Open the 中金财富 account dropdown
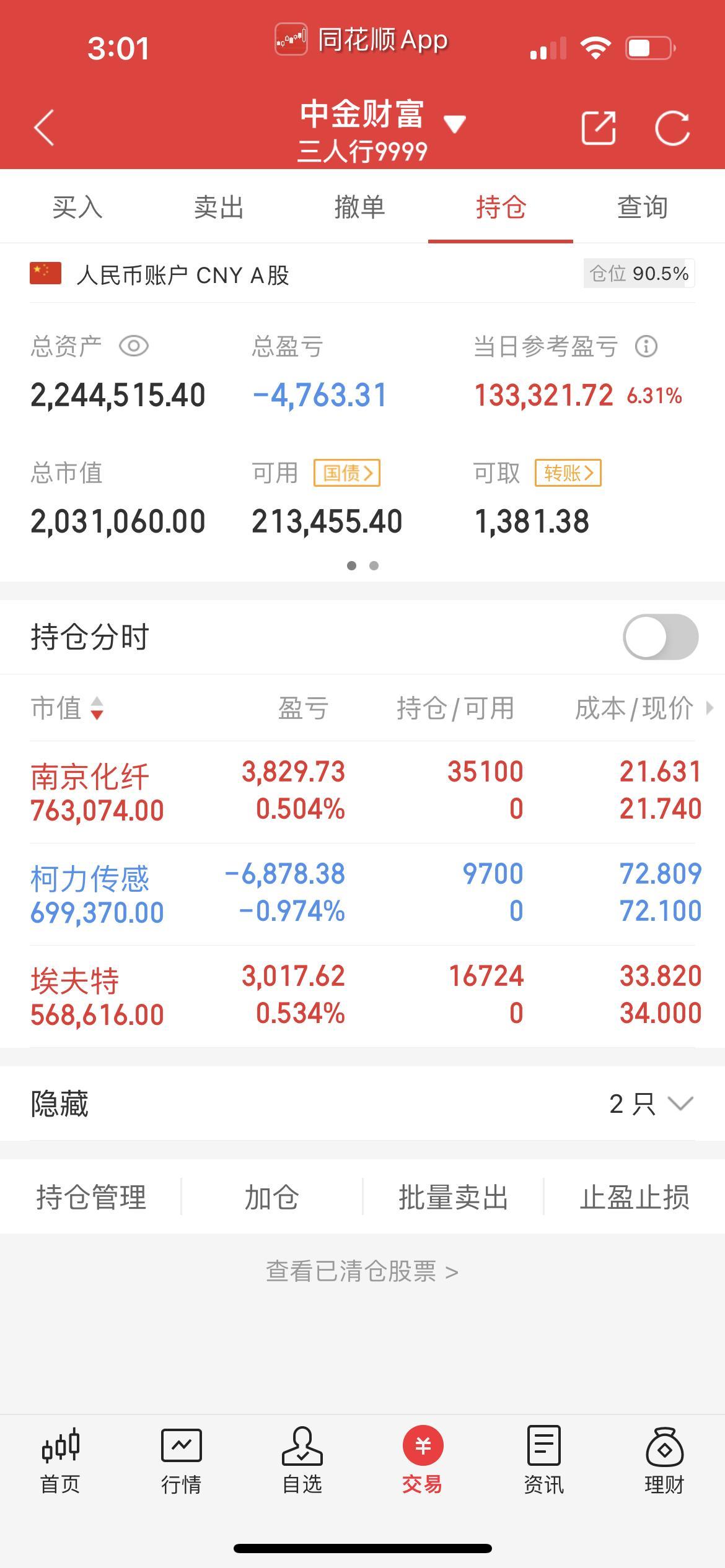Screen dimensions: 725x1568 tap(454, 124)
